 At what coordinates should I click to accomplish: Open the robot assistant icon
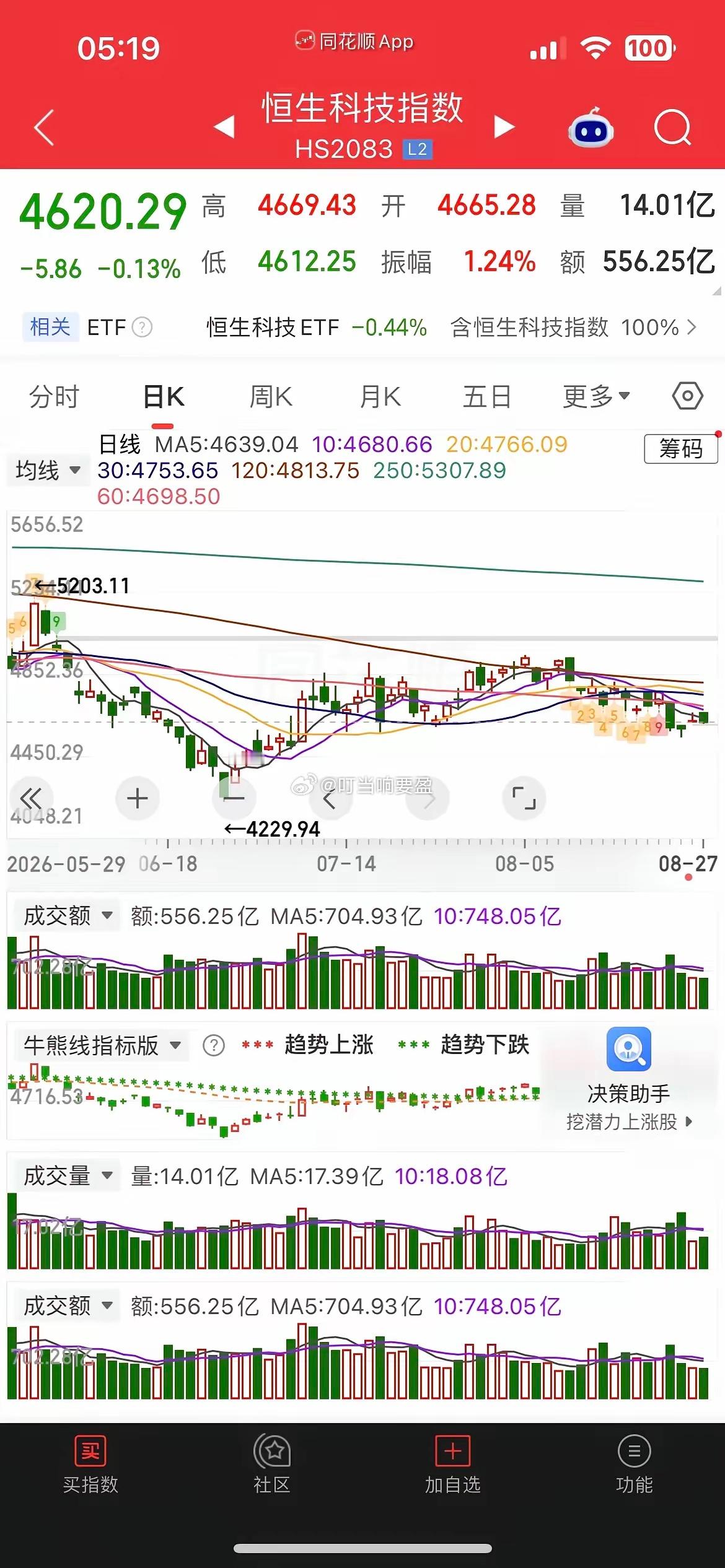[x=591, y=128]
